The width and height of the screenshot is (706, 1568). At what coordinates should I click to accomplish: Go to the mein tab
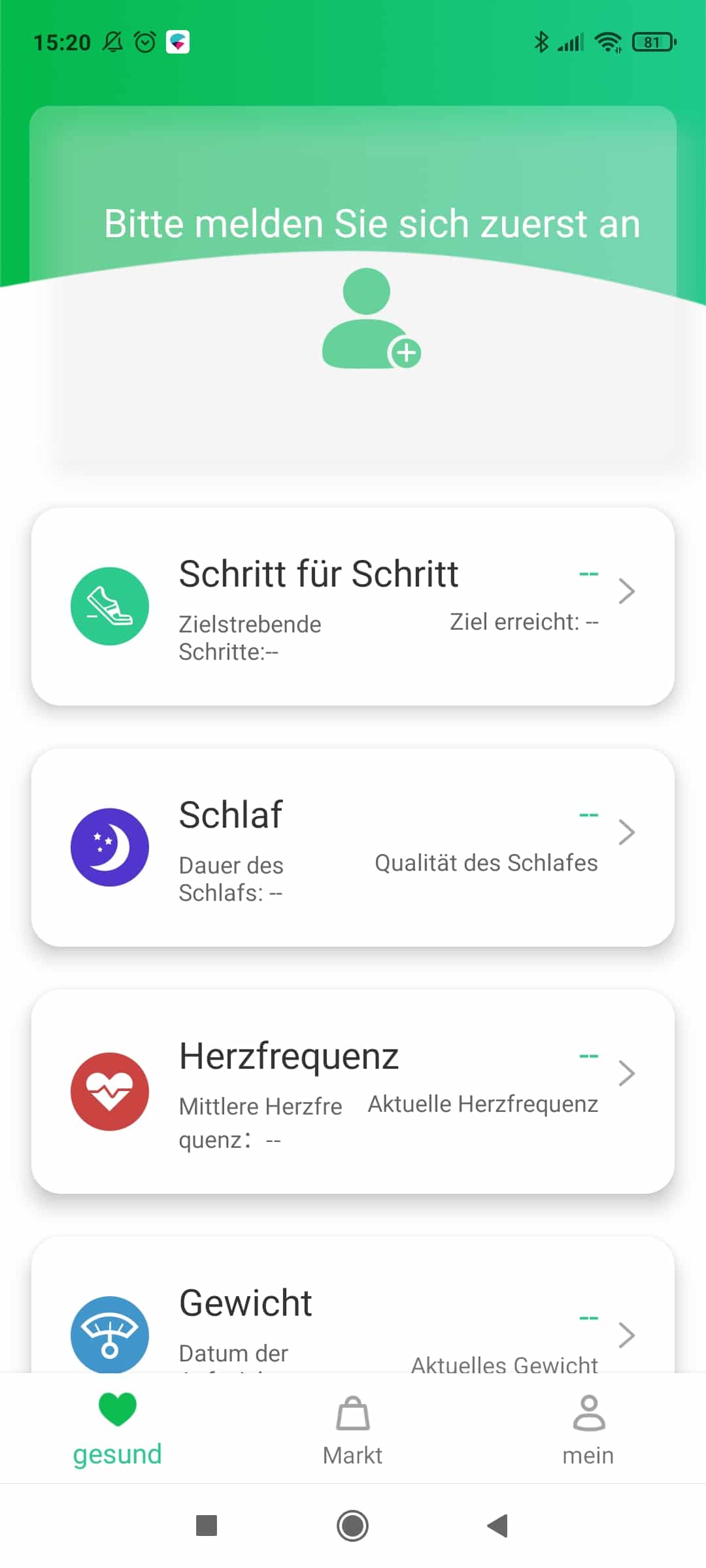pos(588,1429)
